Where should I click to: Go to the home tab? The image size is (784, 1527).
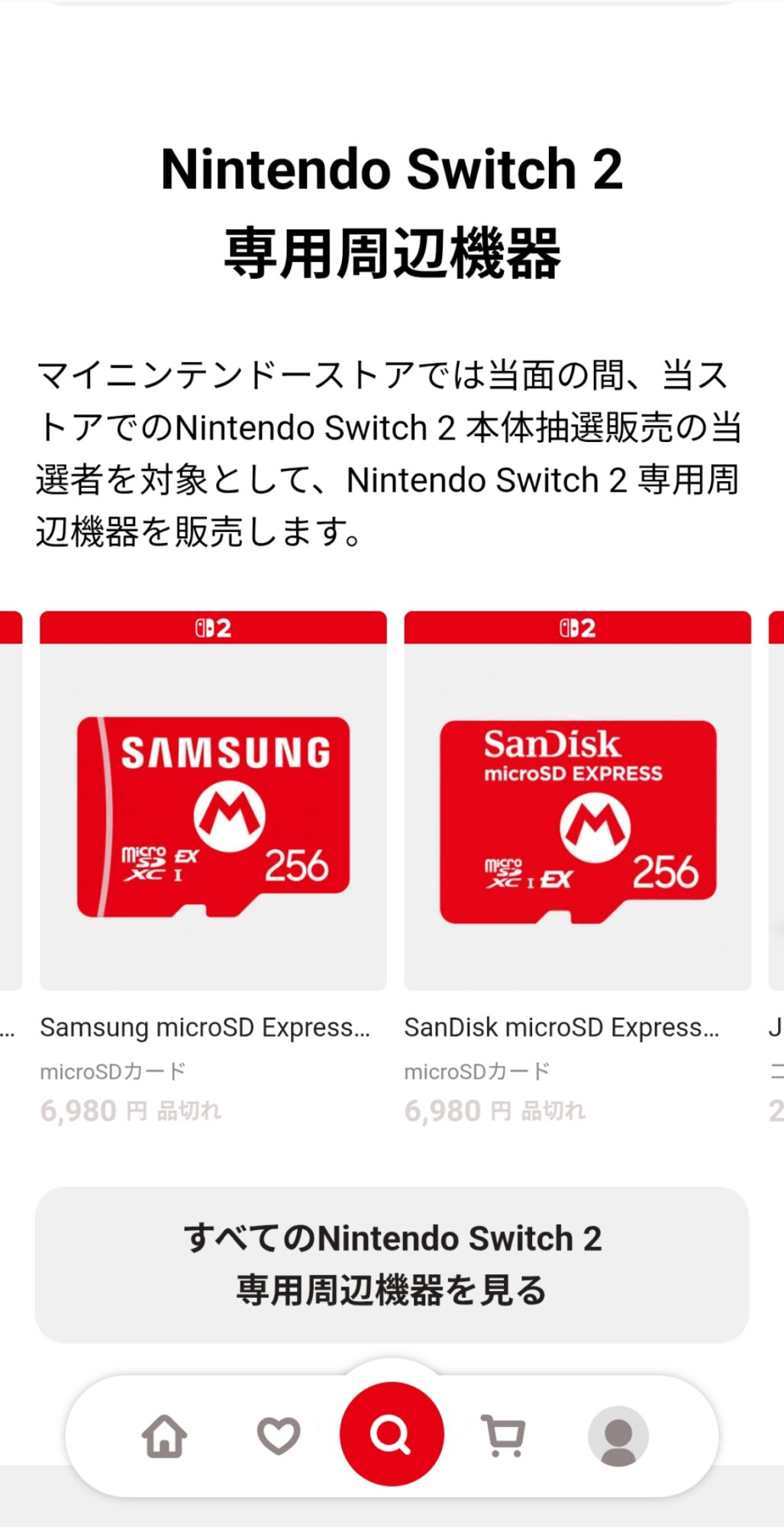coord(164,1435)
